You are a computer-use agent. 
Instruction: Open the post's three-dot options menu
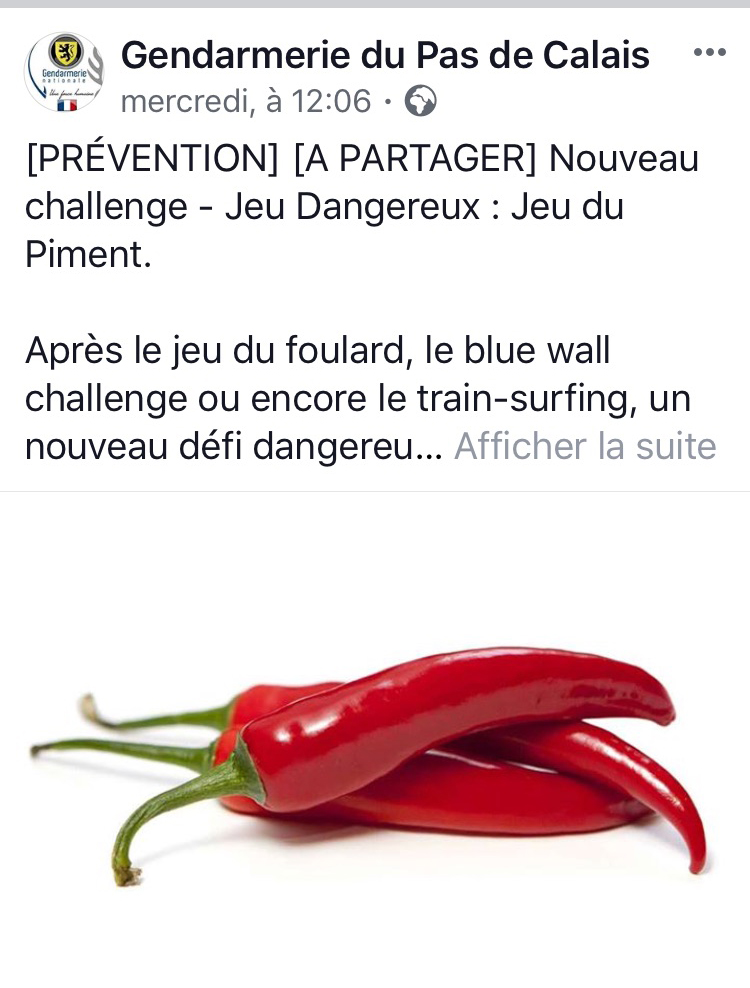point(709,53)
